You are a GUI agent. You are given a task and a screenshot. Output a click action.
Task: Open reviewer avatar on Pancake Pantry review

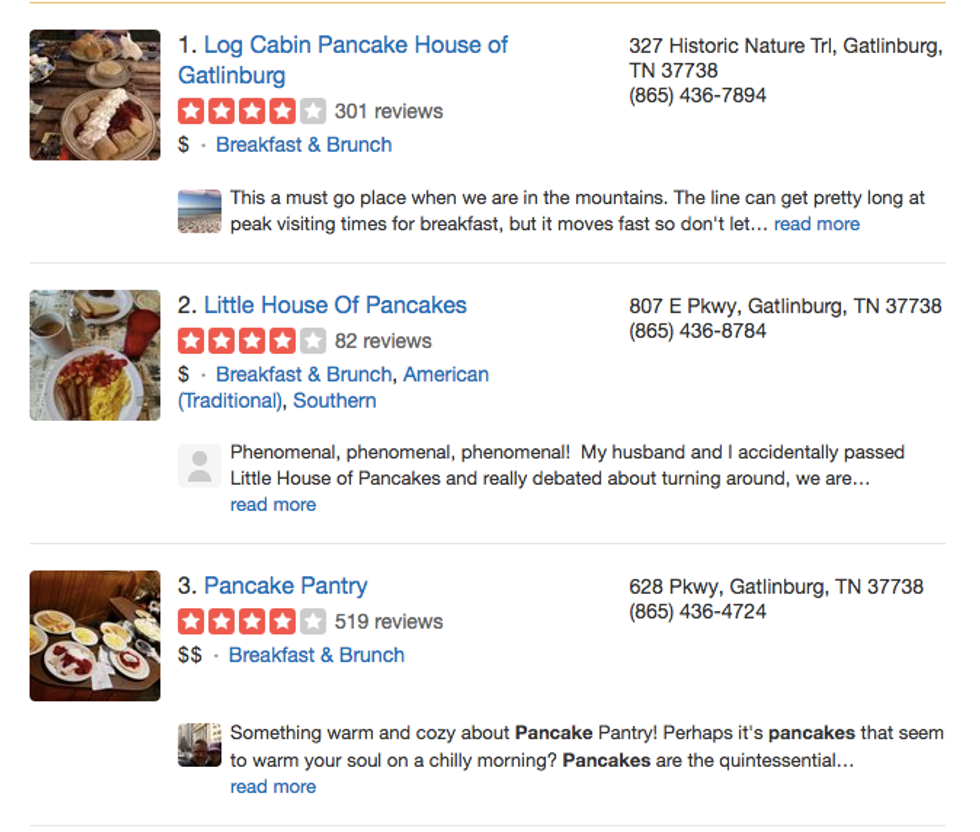[199, 745]
